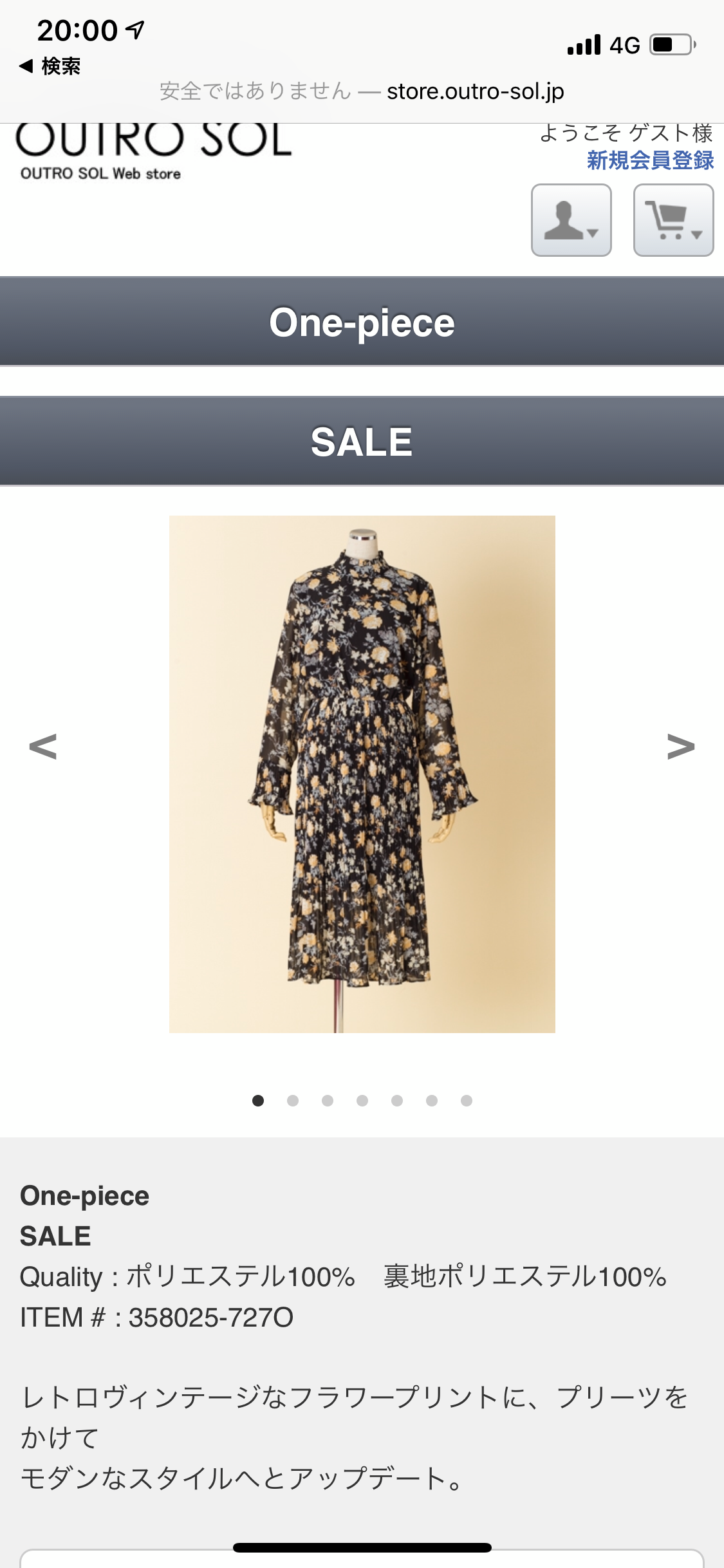Tap the 新規会員登録 registration link
This screenshot has width=724, height=1568.
[650, 160]
